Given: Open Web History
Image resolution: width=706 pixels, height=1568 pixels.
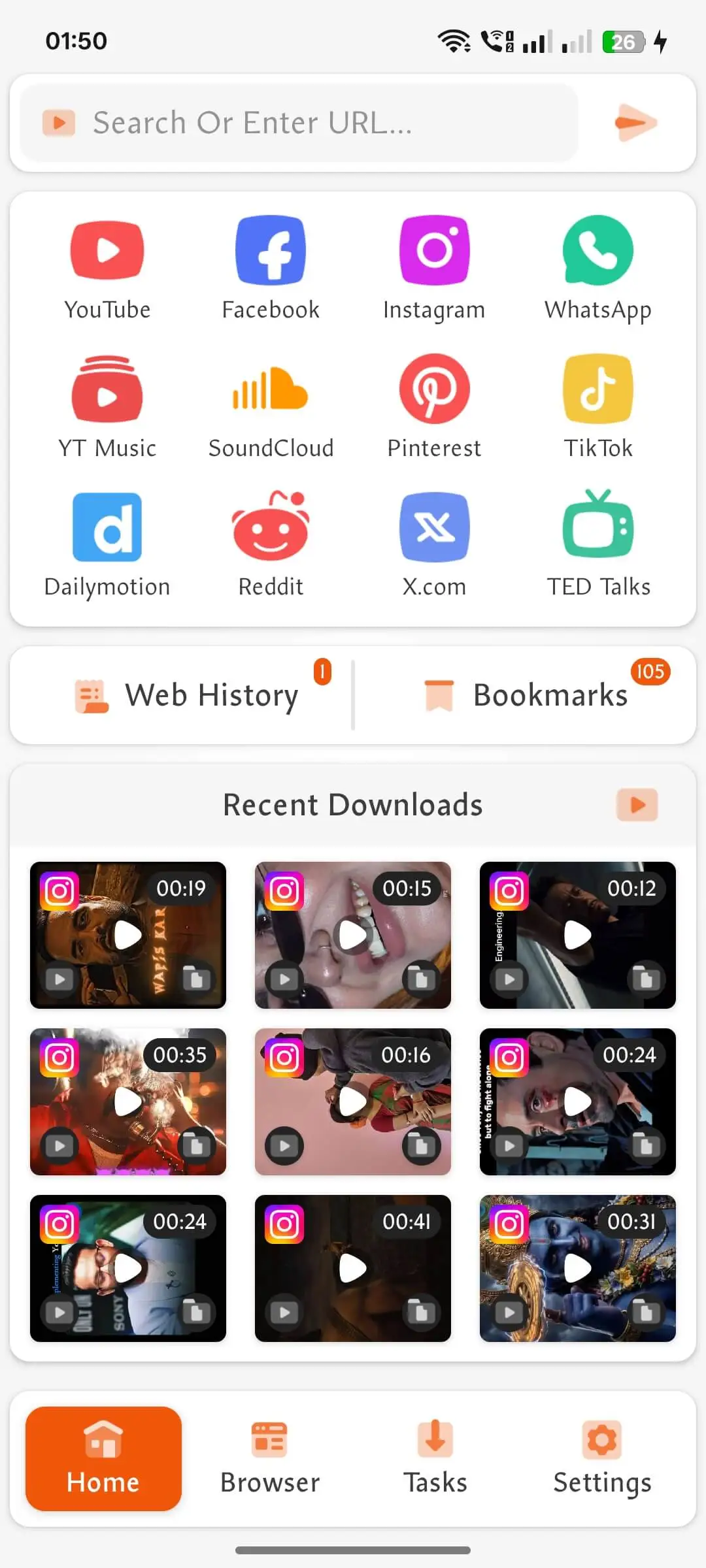Looking at the screenshot, I should 190,694.
